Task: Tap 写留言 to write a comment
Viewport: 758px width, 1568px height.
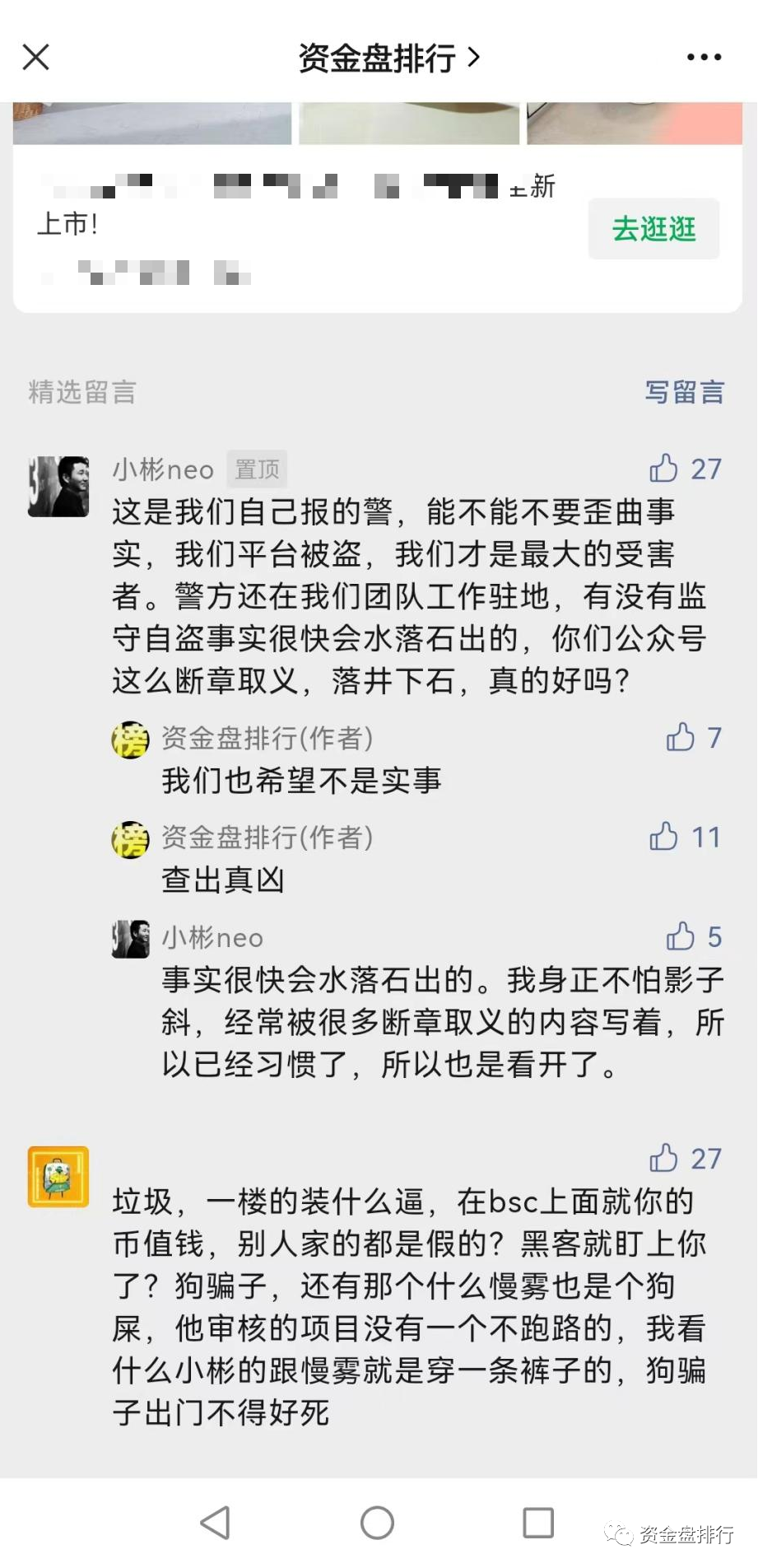Action: tap(685, 392)
